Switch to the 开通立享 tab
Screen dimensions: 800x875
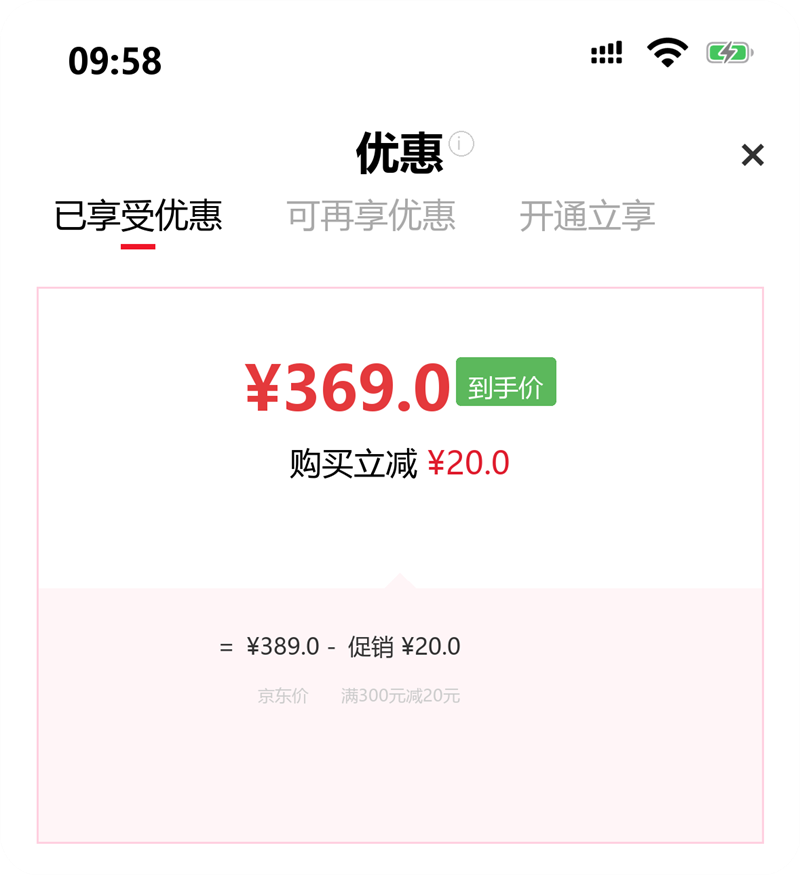click(x=587, y=215)
